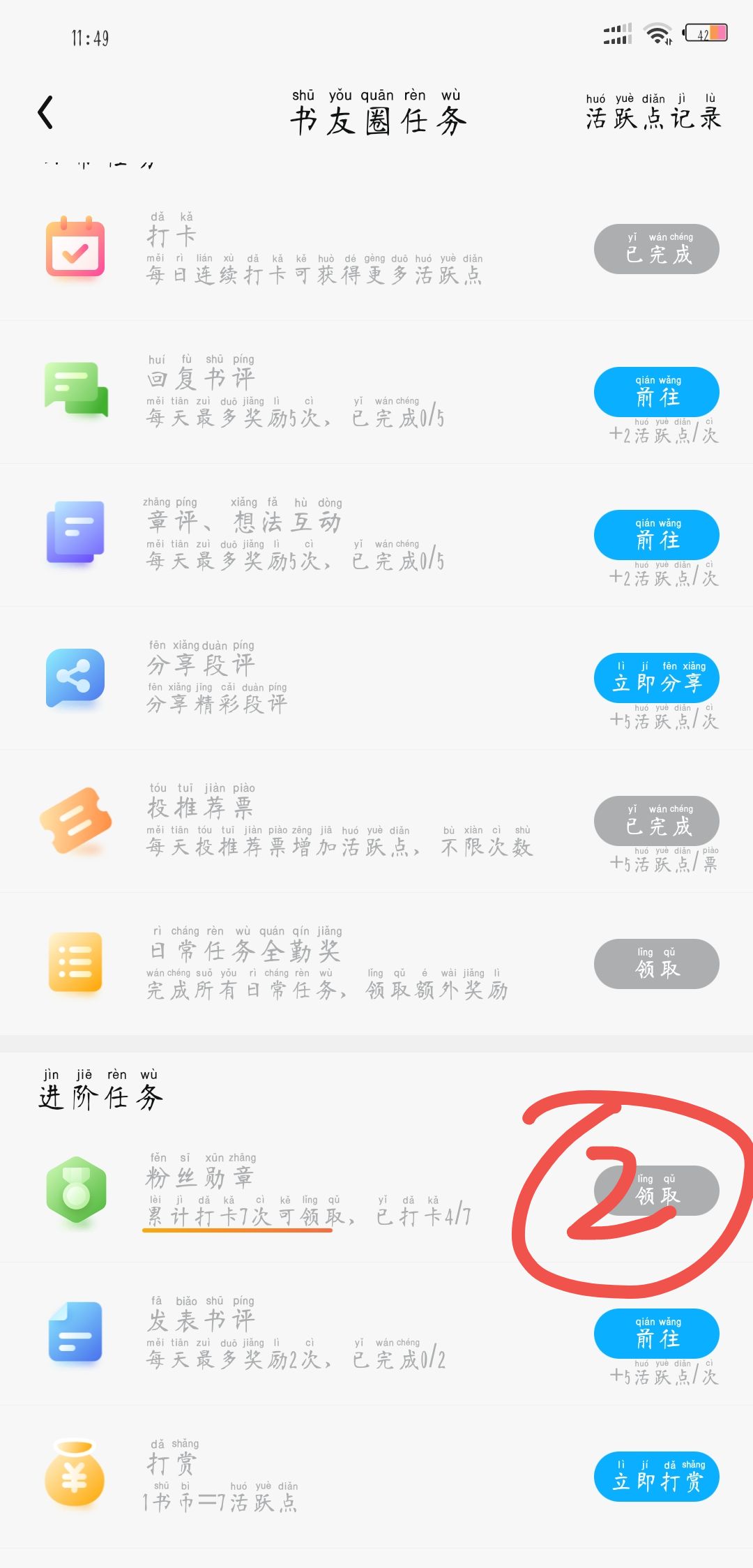This screenshot has height=1568, width=753.
Task: Tap 前往 for 回复书评 task
Action: pos(656,392)
